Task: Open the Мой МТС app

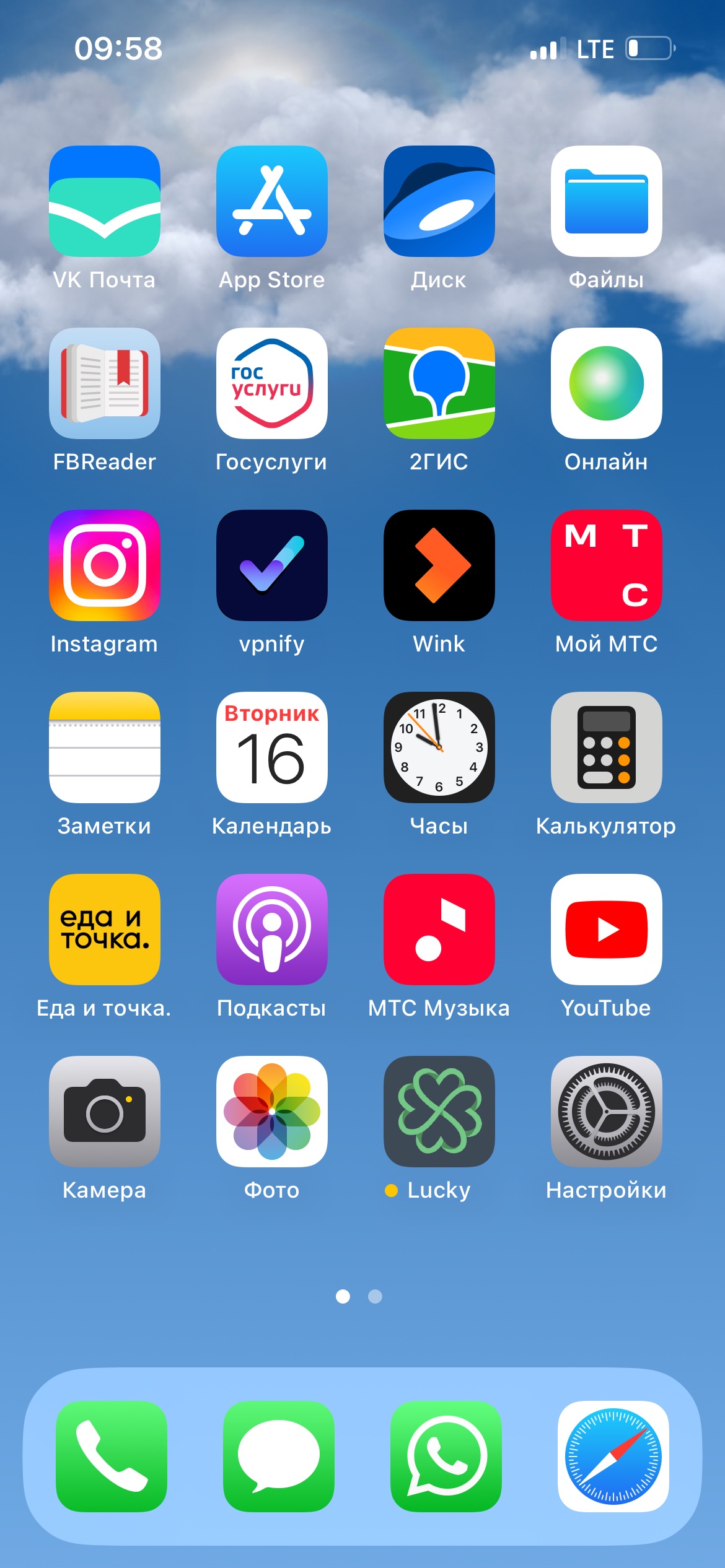Action: (607, 565)
